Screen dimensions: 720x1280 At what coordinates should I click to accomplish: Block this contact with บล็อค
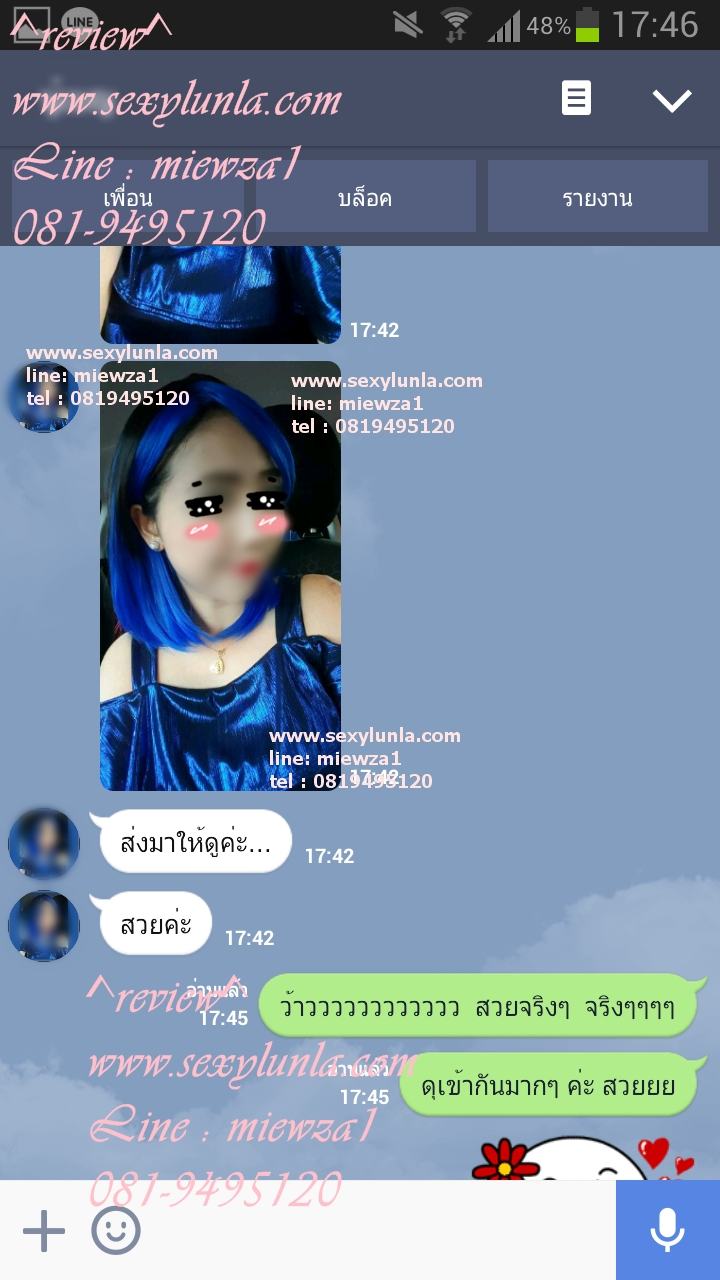point(365,197)
